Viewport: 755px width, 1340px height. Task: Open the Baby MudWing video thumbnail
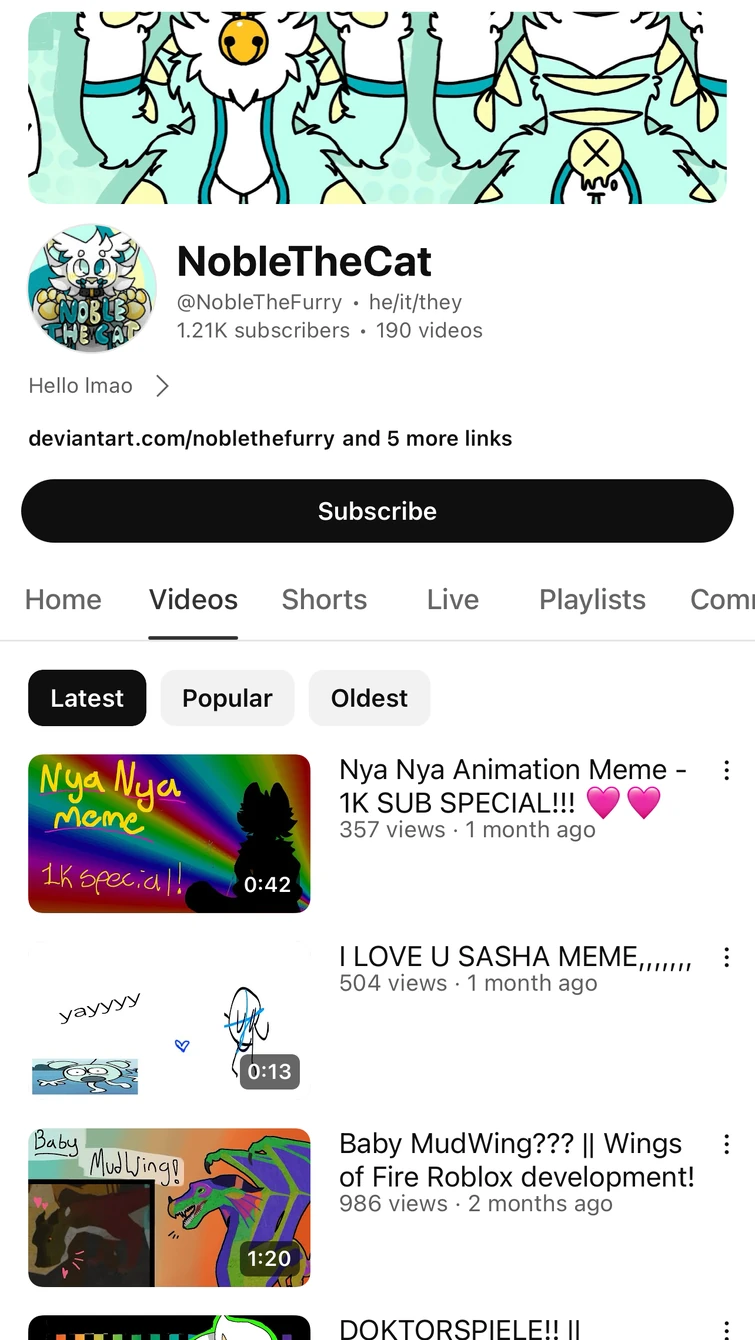pyautogui.click(x=169, y=1208)
